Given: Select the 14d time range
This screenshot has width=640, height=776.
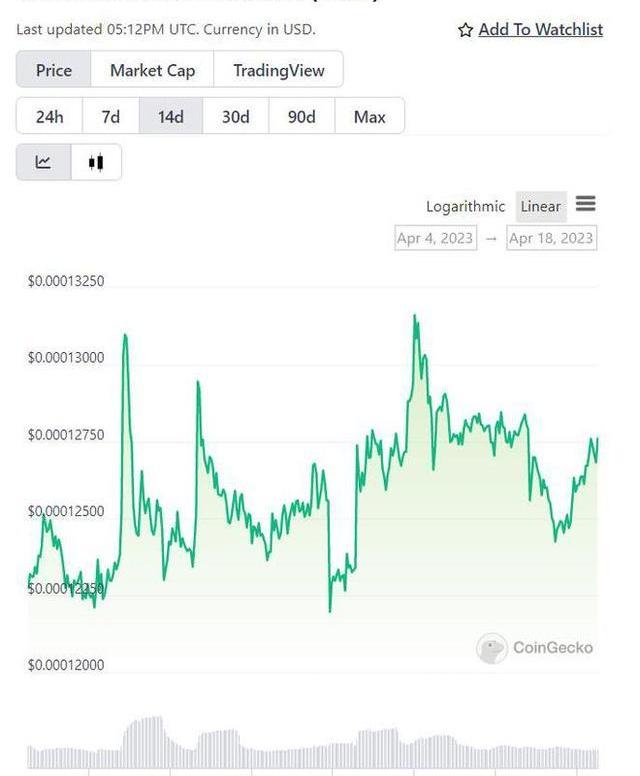Looking at the screenshot, I should (x=170, y=117).
